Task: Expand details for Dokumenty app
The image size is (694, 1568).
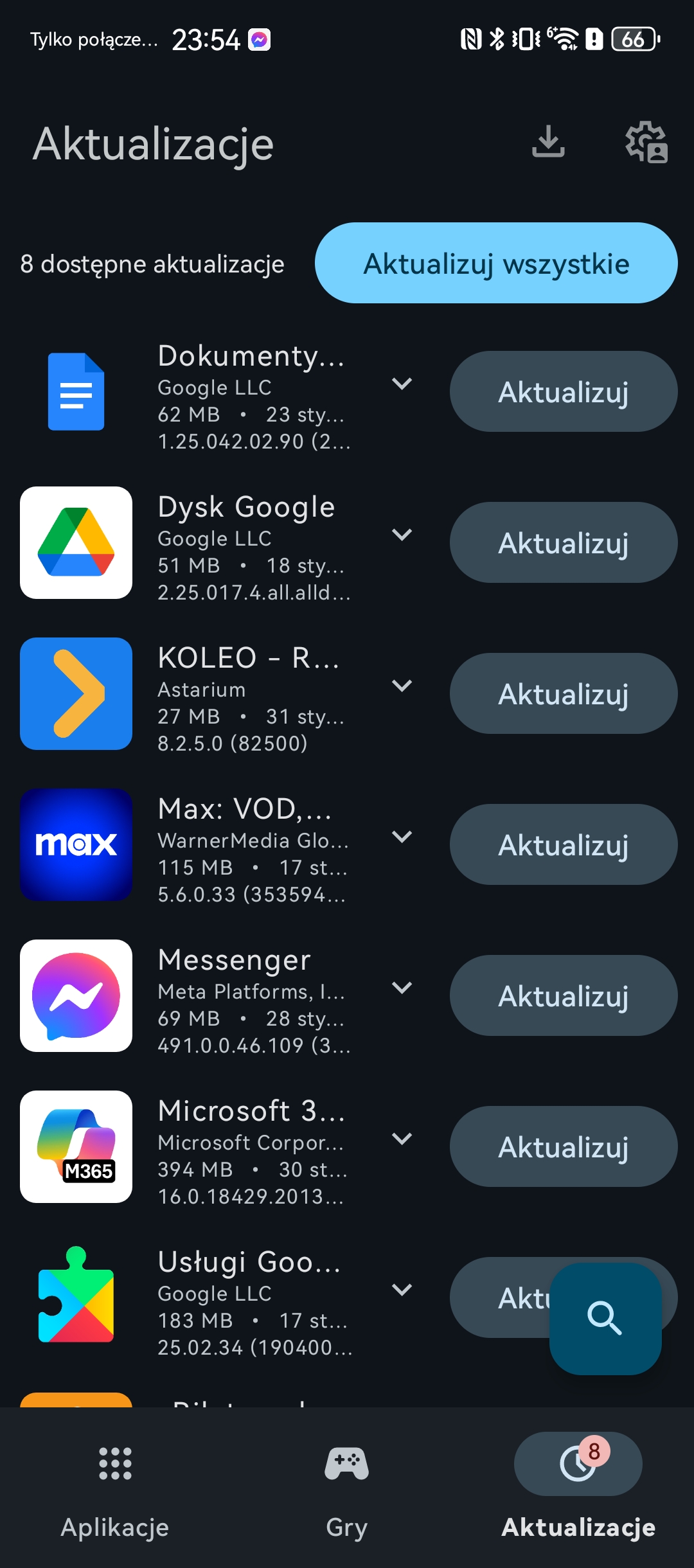Action: coord(402,384)
